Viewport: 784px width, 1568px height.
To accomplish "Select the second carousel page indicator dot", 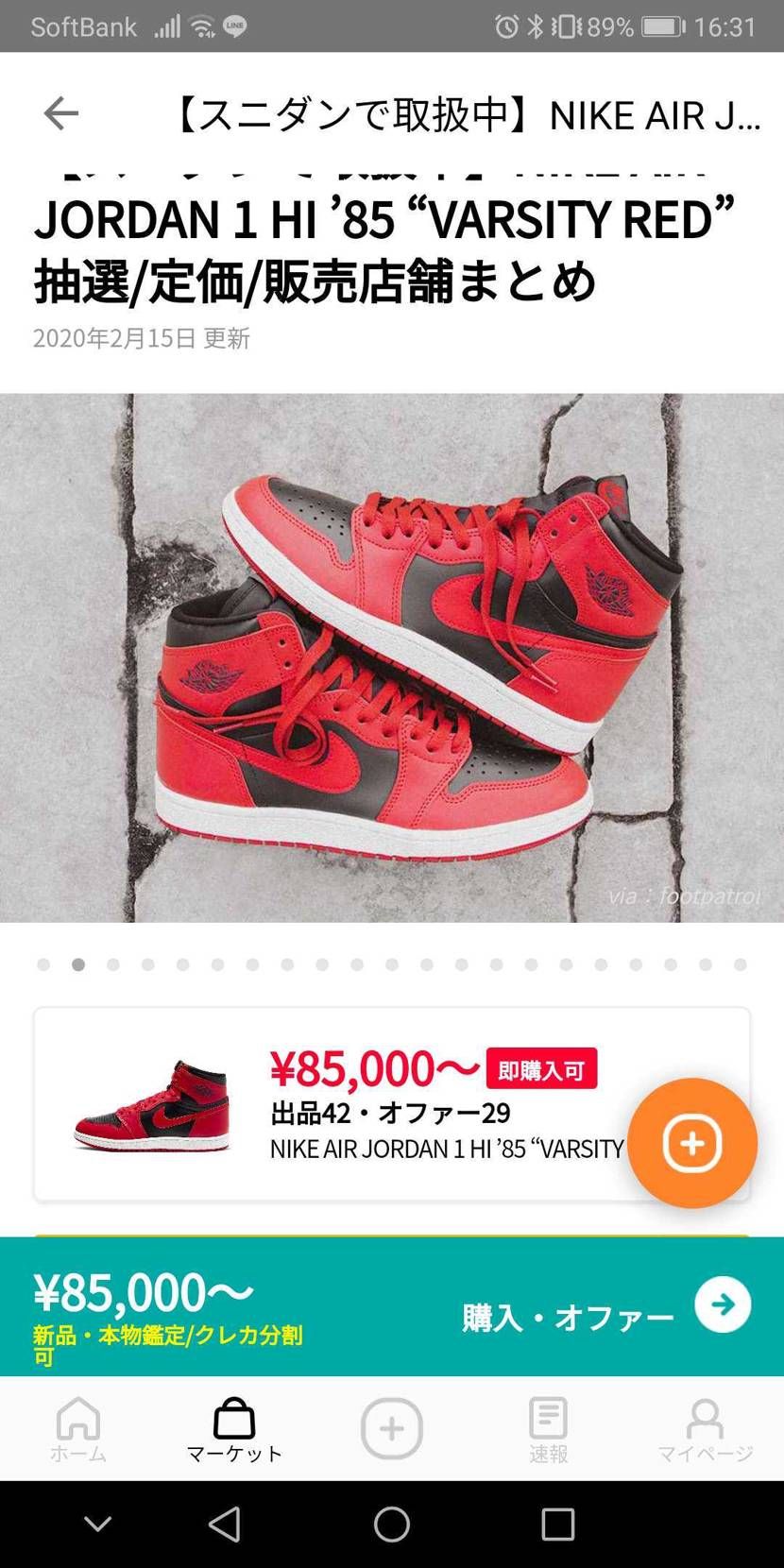I will pyautogui.click(x=78, y=965).
